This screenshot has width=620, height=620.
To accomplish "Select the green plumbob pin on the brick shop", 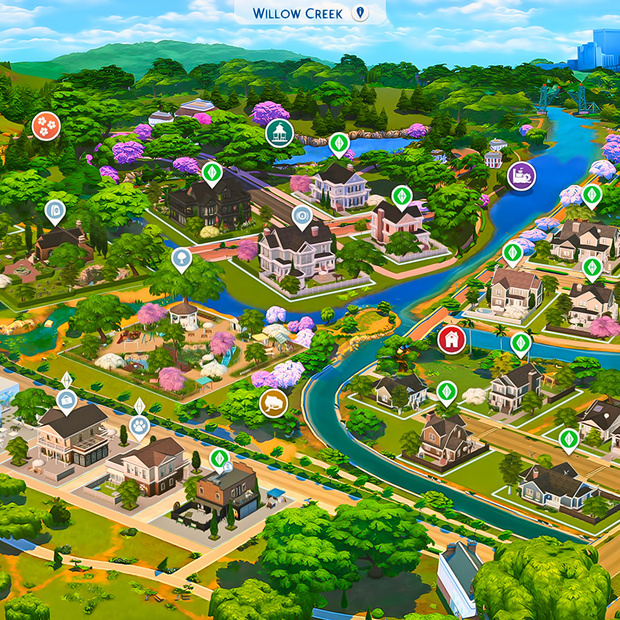I will [x=219, y=460].
